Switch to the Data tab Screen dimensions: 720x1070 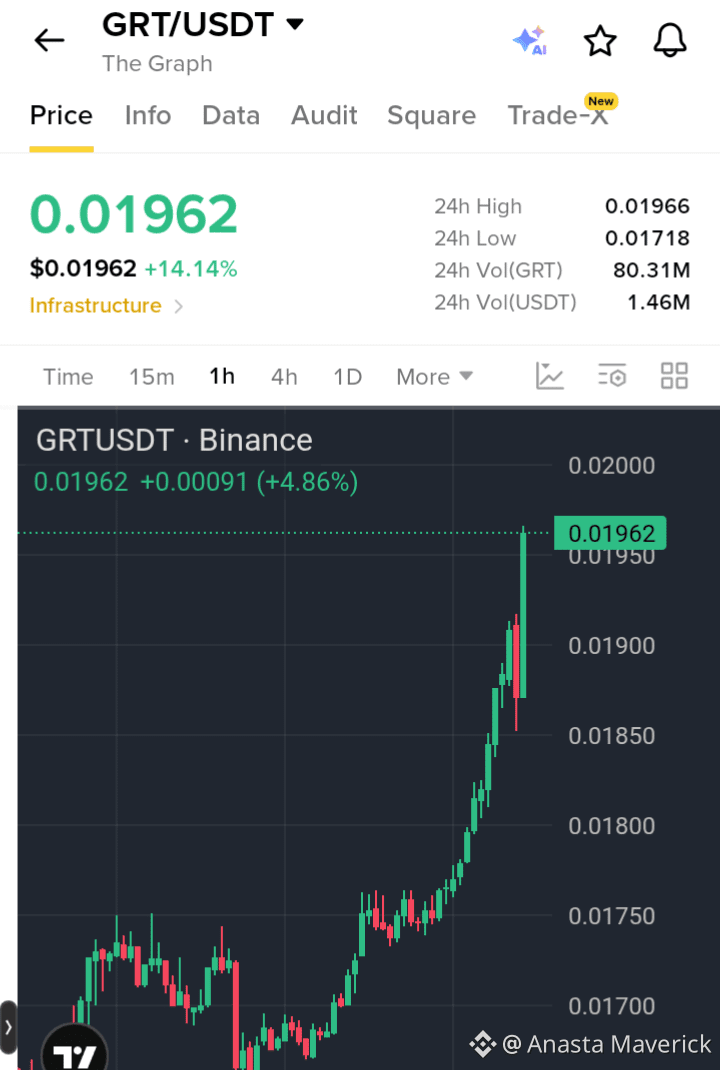click(x=231, y=115)
